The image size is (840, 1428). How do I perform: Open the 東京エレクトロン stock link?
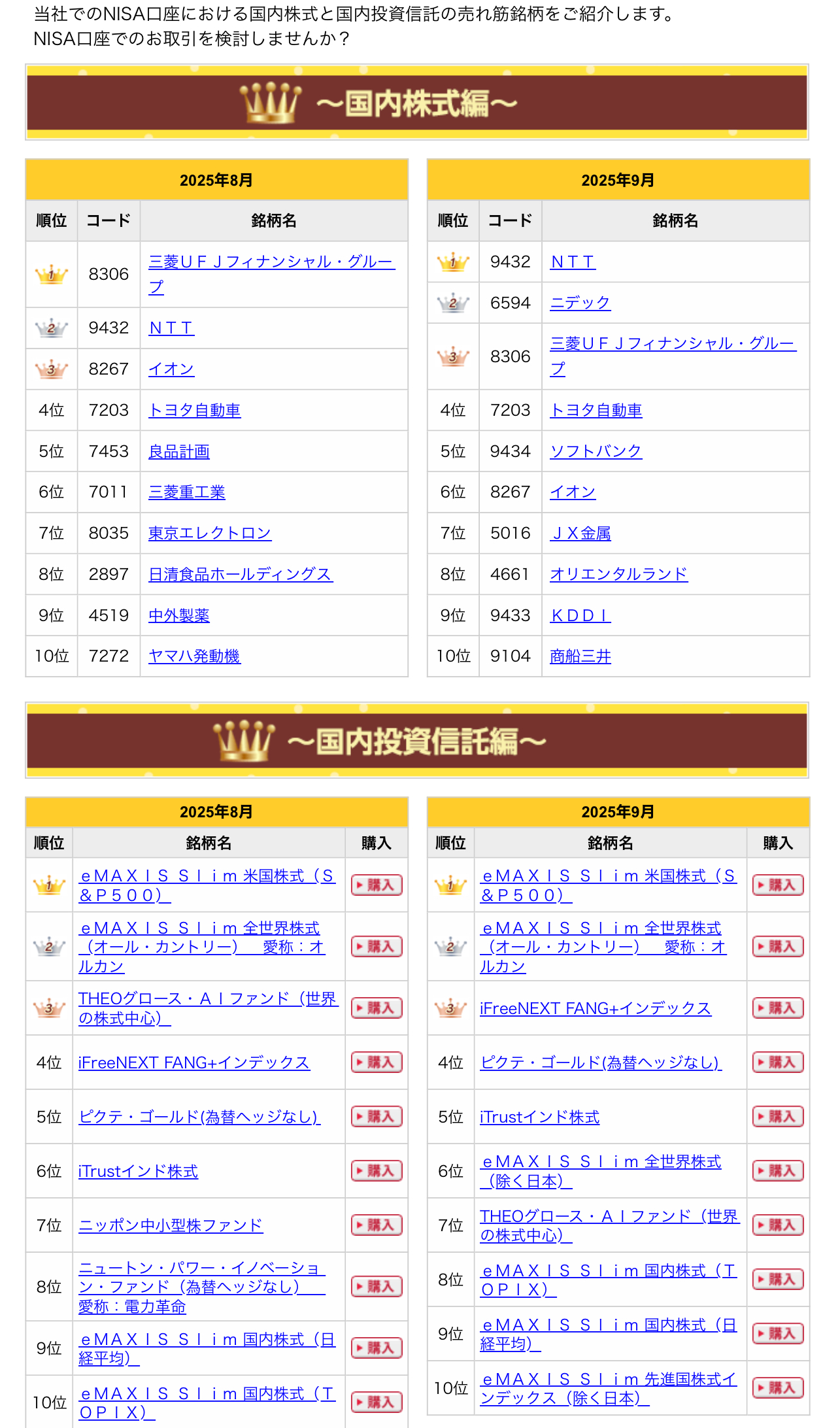[209, 534]
